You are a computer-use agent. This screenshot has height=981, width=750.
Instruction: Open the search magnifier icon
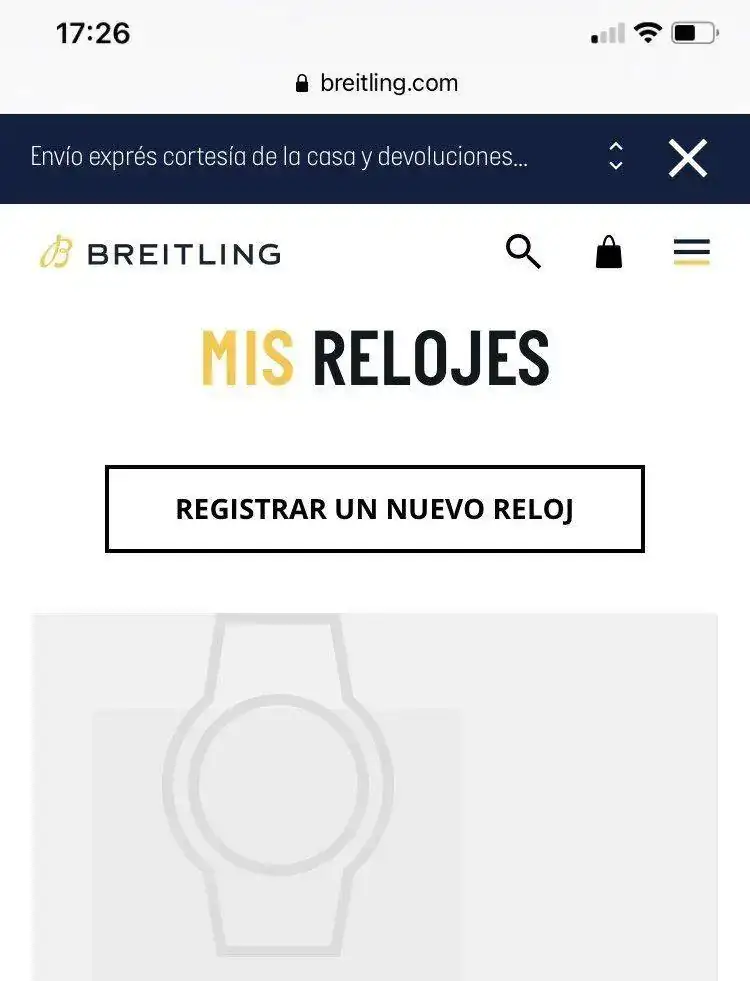[522, 252]
